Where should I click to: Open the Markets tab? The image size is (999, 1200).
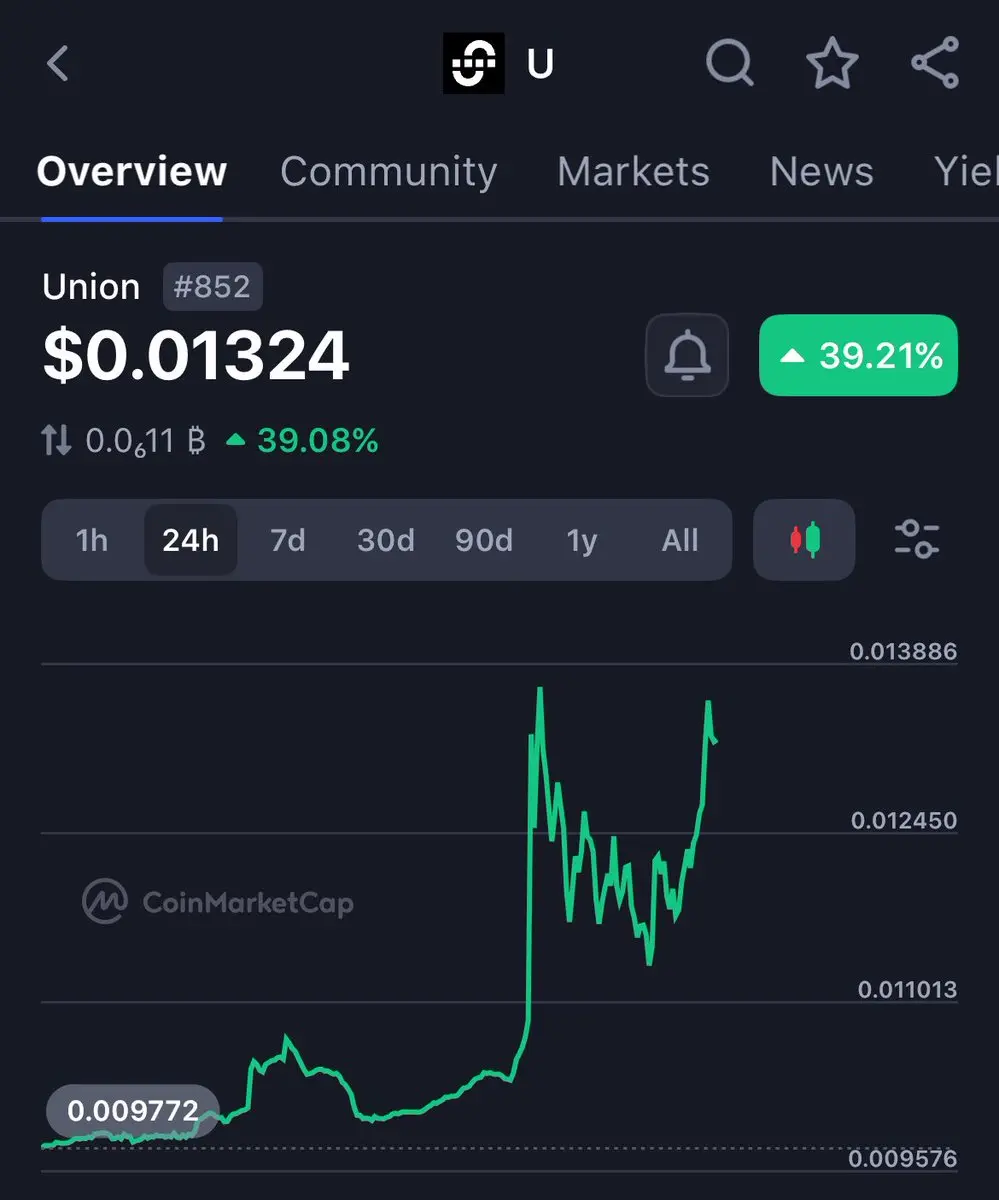[633, 172]
